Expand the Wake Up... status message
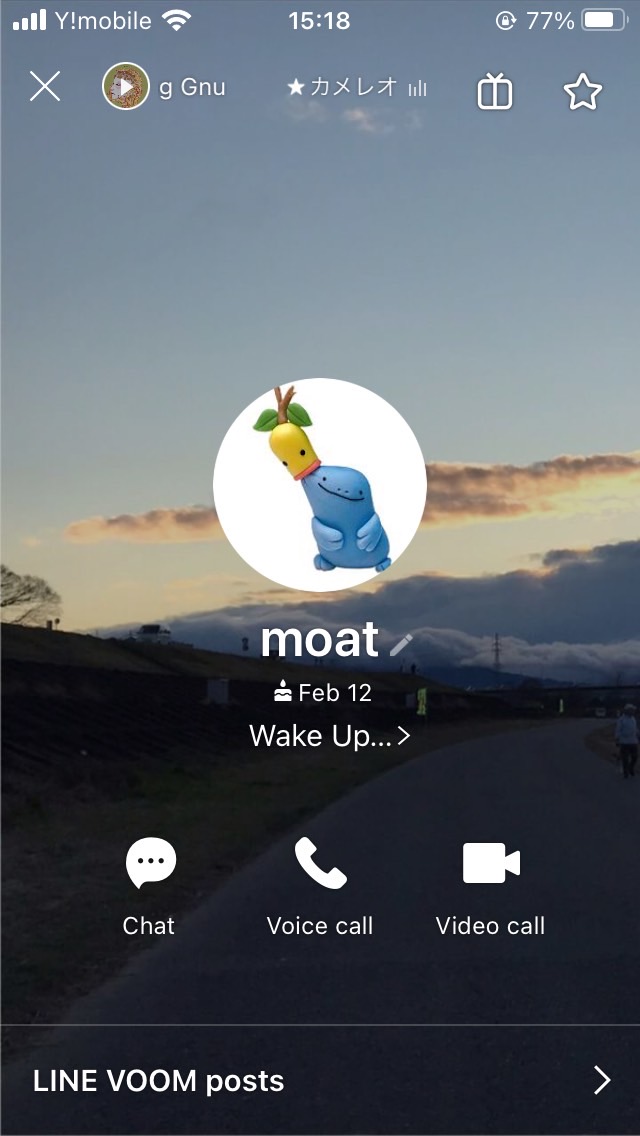This screenshot has width=640, height=1136. (x=329, y=736)
